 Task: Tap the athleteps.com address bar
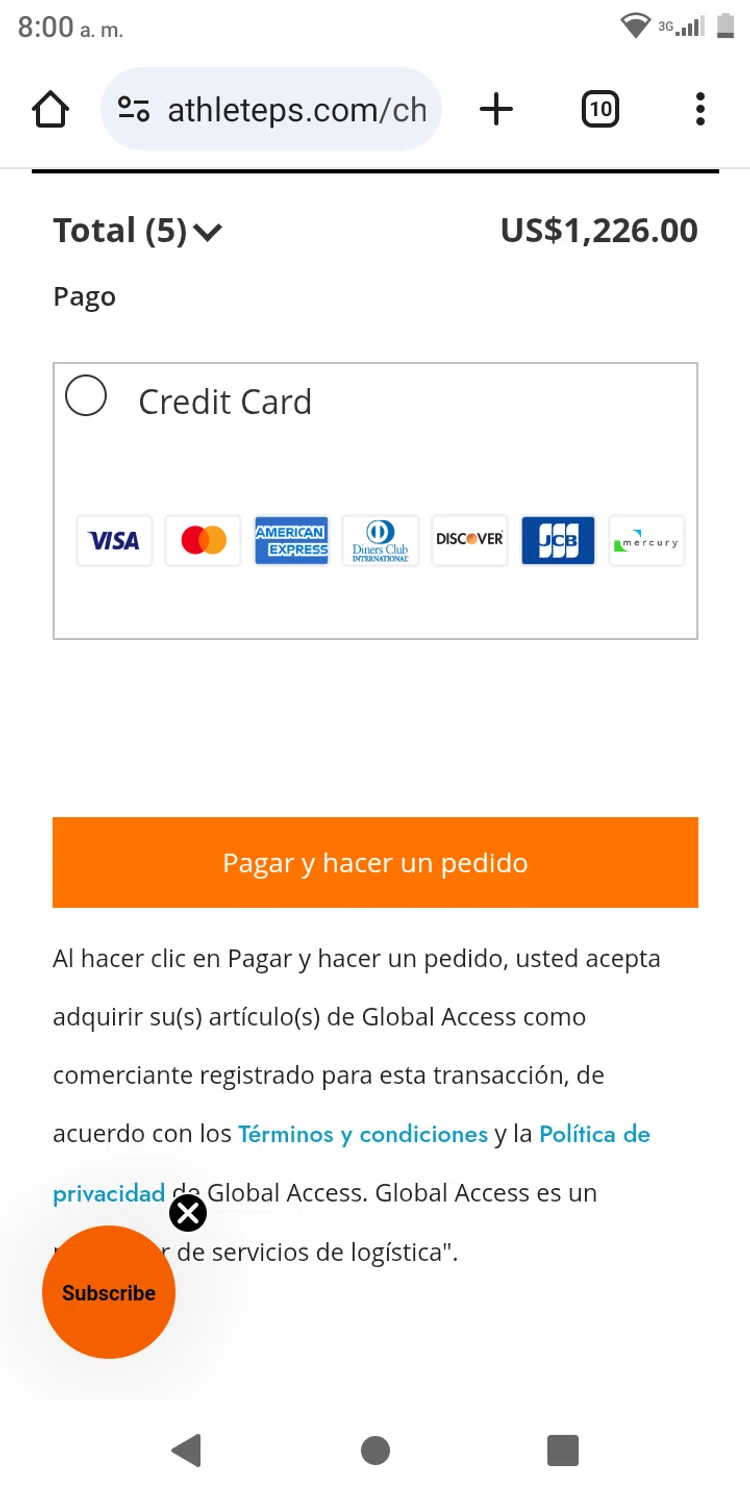[272, 109]
